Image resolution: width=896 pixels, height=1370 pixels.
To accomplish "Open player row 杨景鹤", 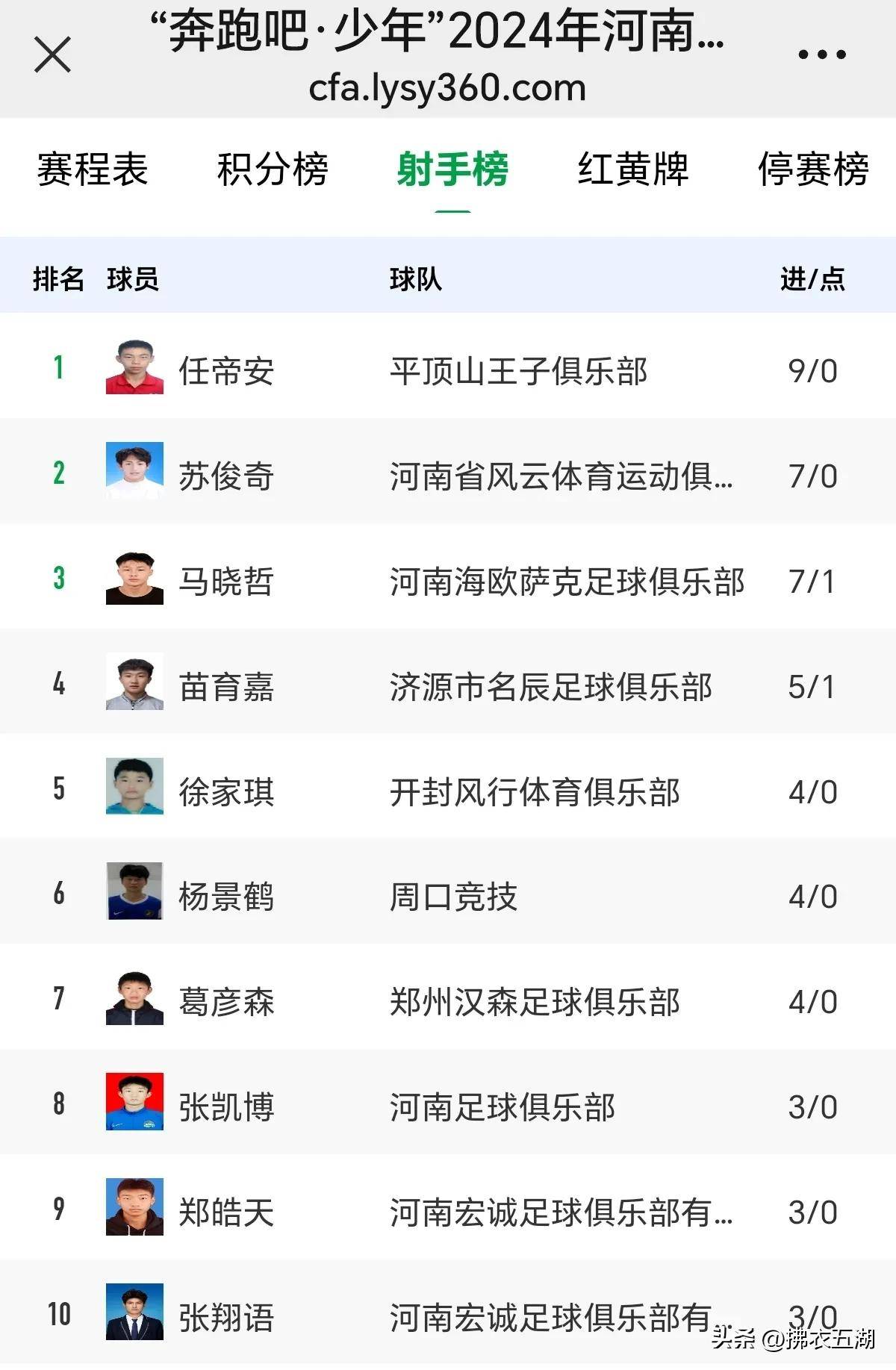I will (x=226, y=897).
